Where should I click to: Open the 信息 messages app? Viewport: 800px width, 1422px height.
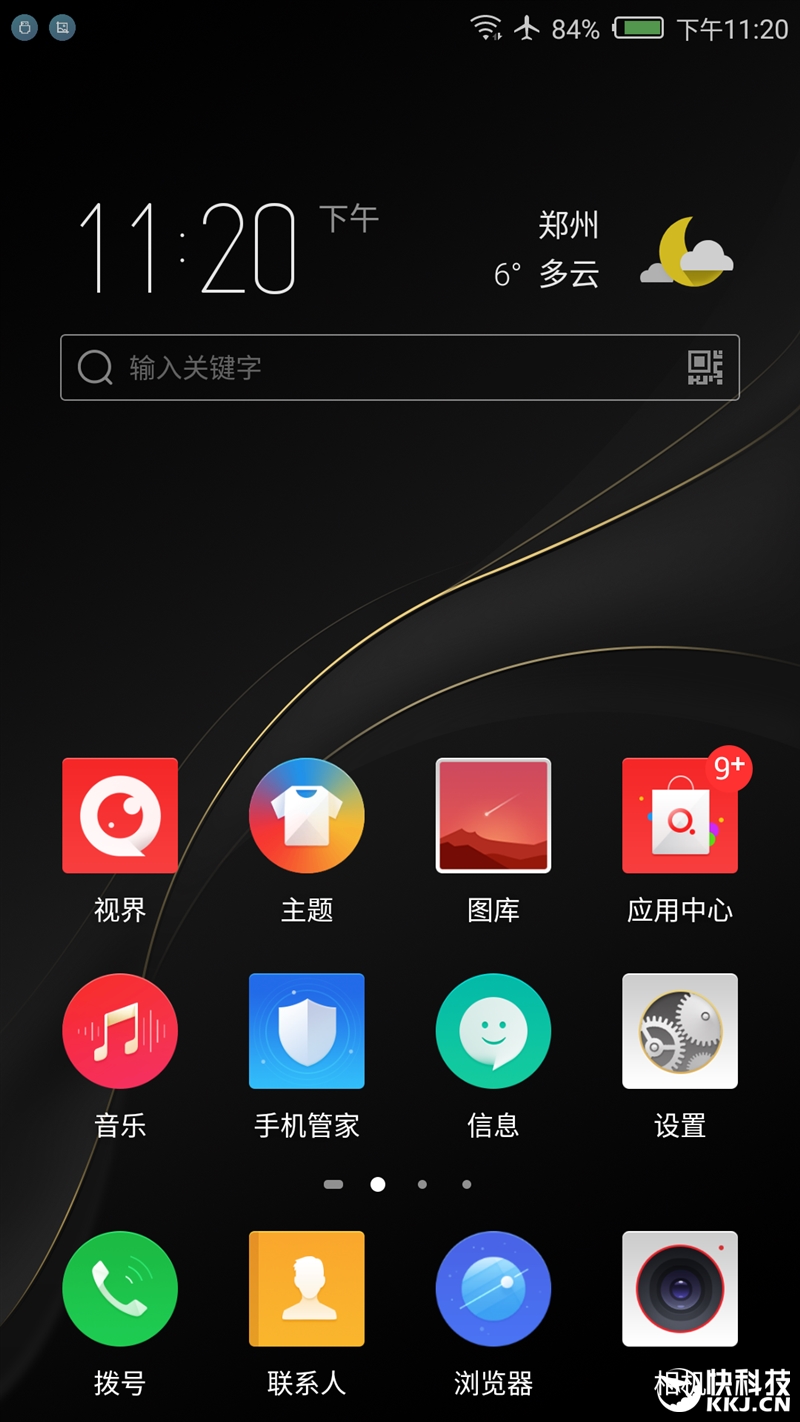pos(493,1031)
